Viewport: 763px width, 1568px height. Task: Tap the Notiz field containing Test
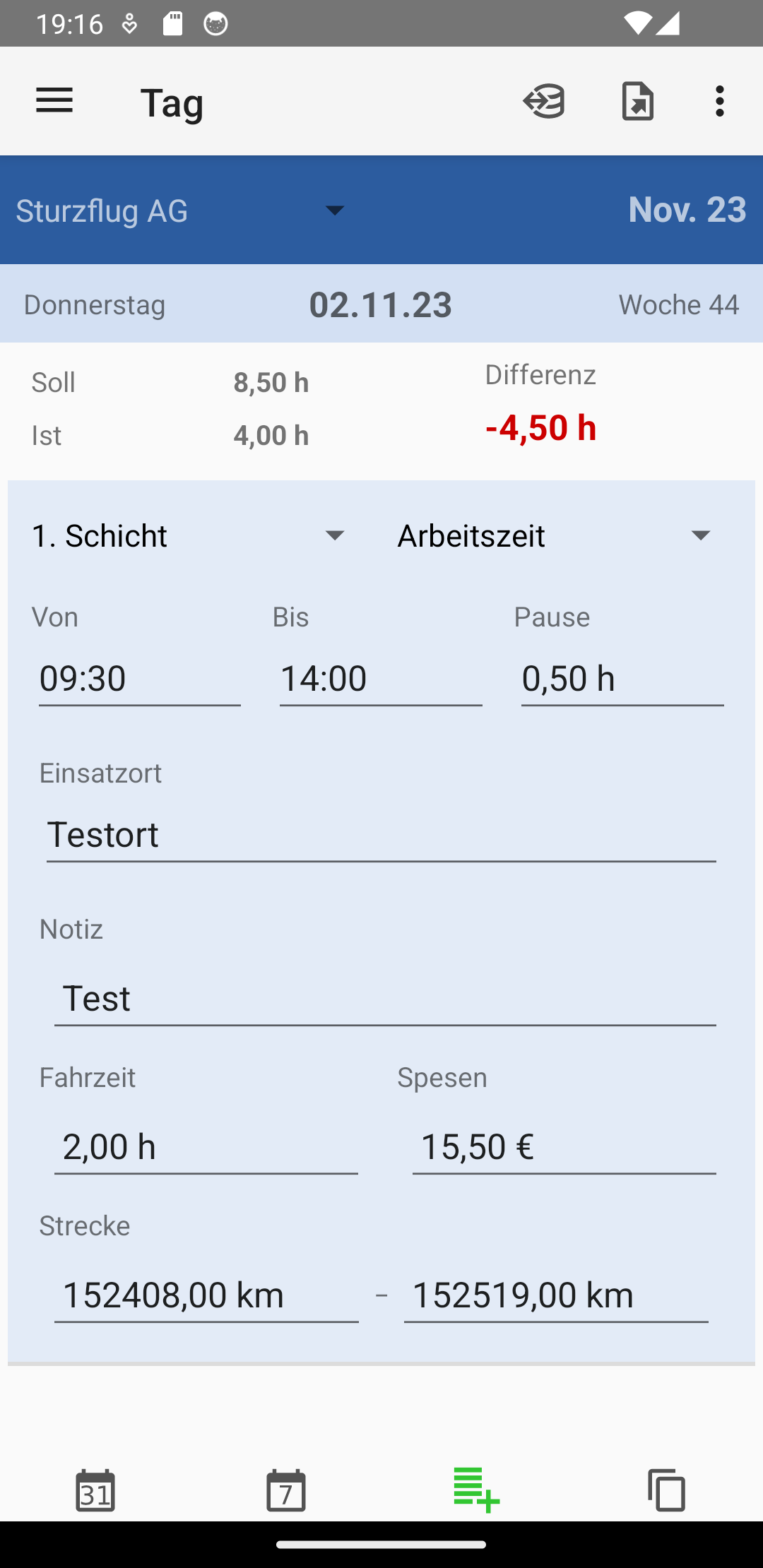385,999
